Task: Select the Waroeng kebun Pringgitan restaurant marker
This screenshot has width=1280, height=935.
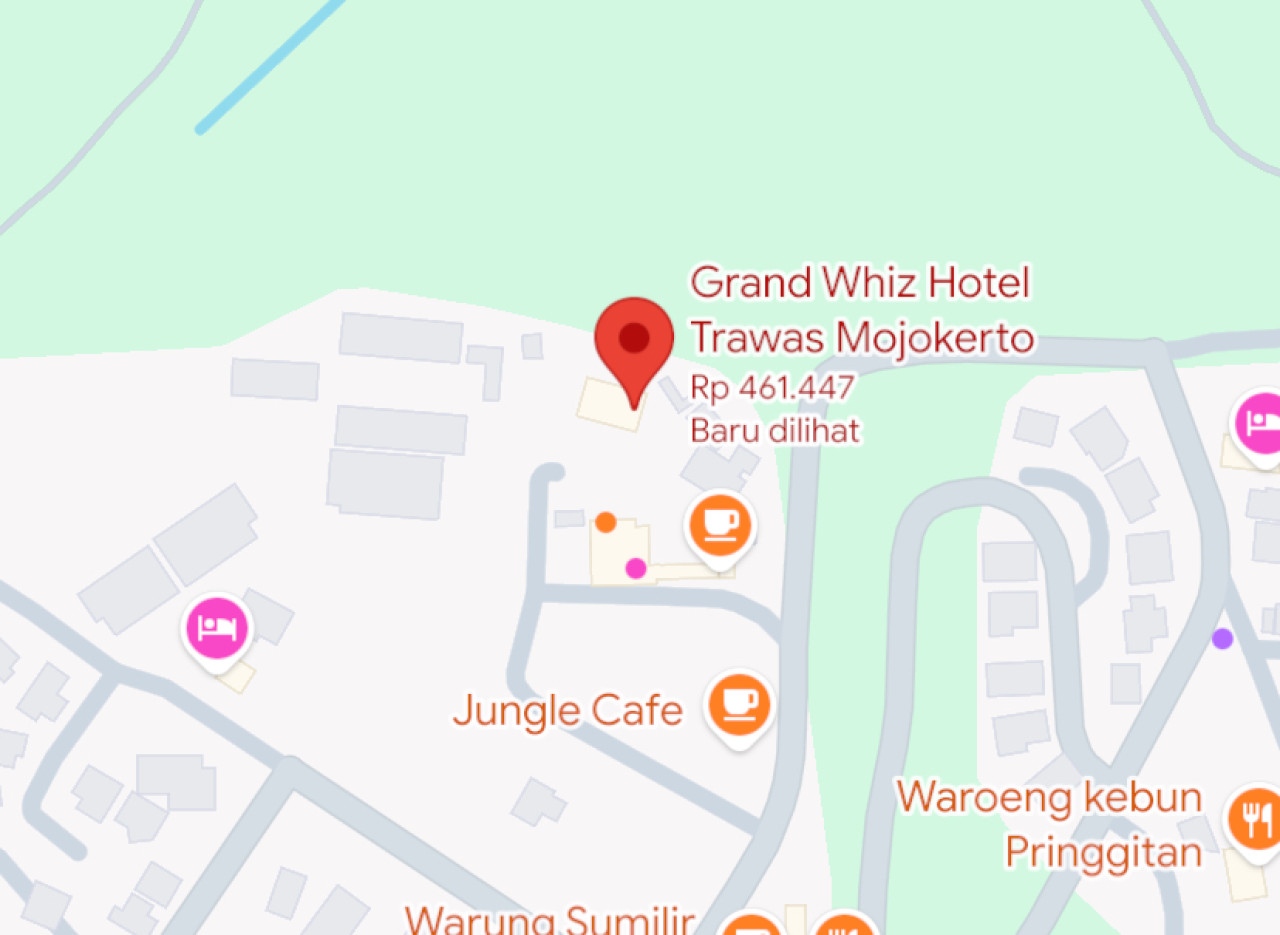Action: [x=1253, y=821]
